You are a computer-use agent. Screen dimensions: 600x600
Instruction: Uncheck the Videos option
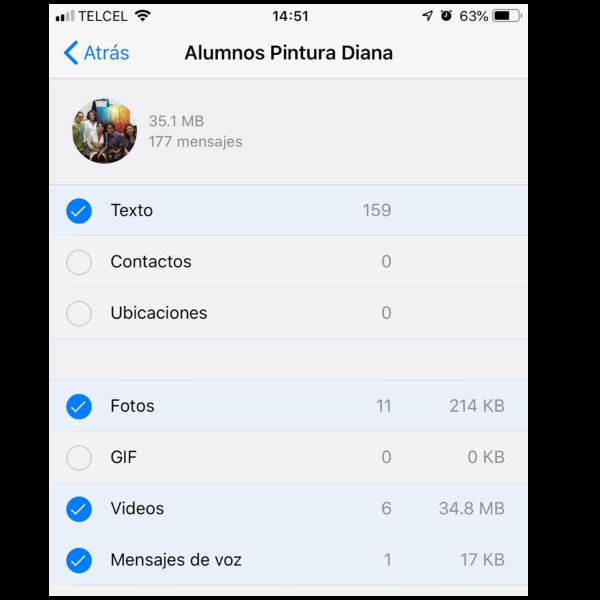tap(79, 509)
